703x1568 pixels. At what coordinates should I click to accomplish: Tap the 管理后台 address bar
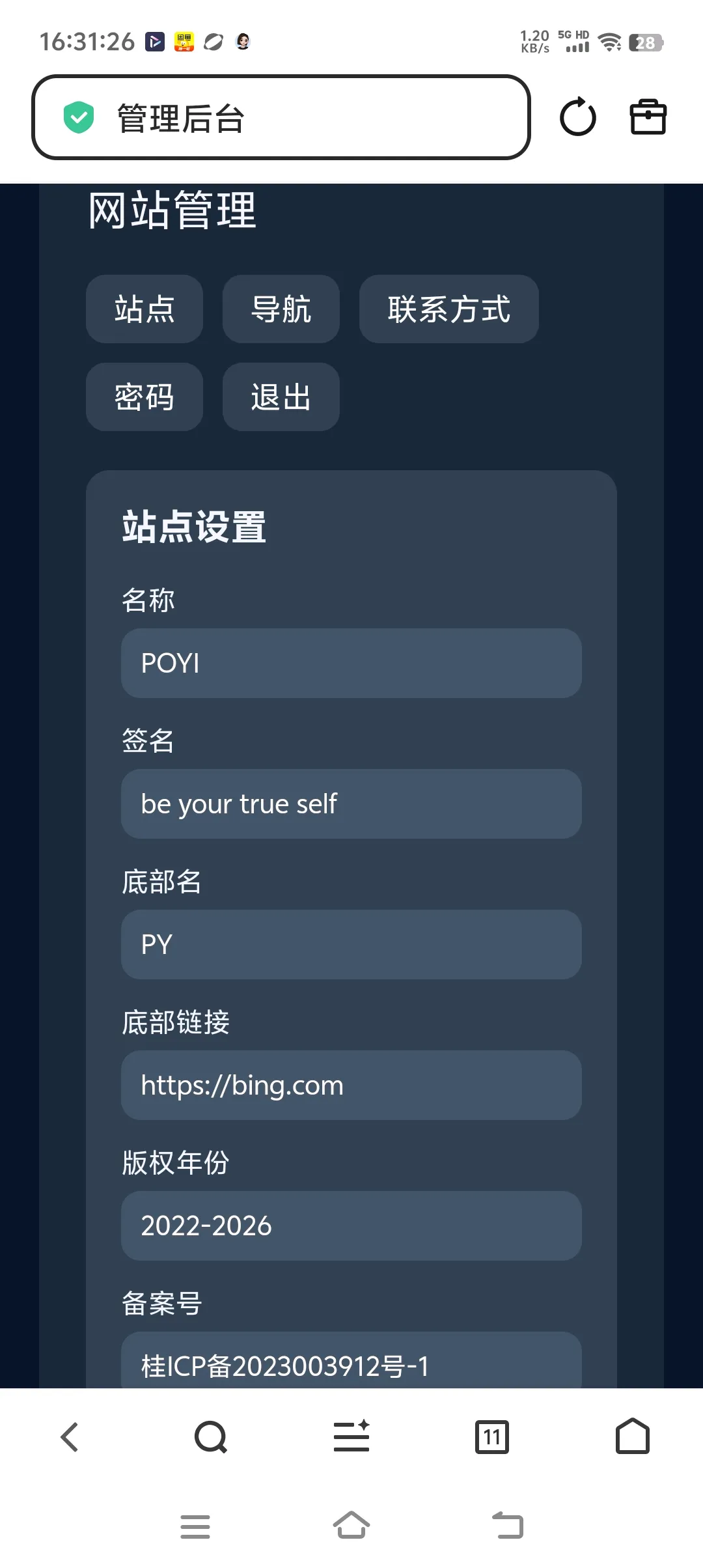[x=280, y=118]
